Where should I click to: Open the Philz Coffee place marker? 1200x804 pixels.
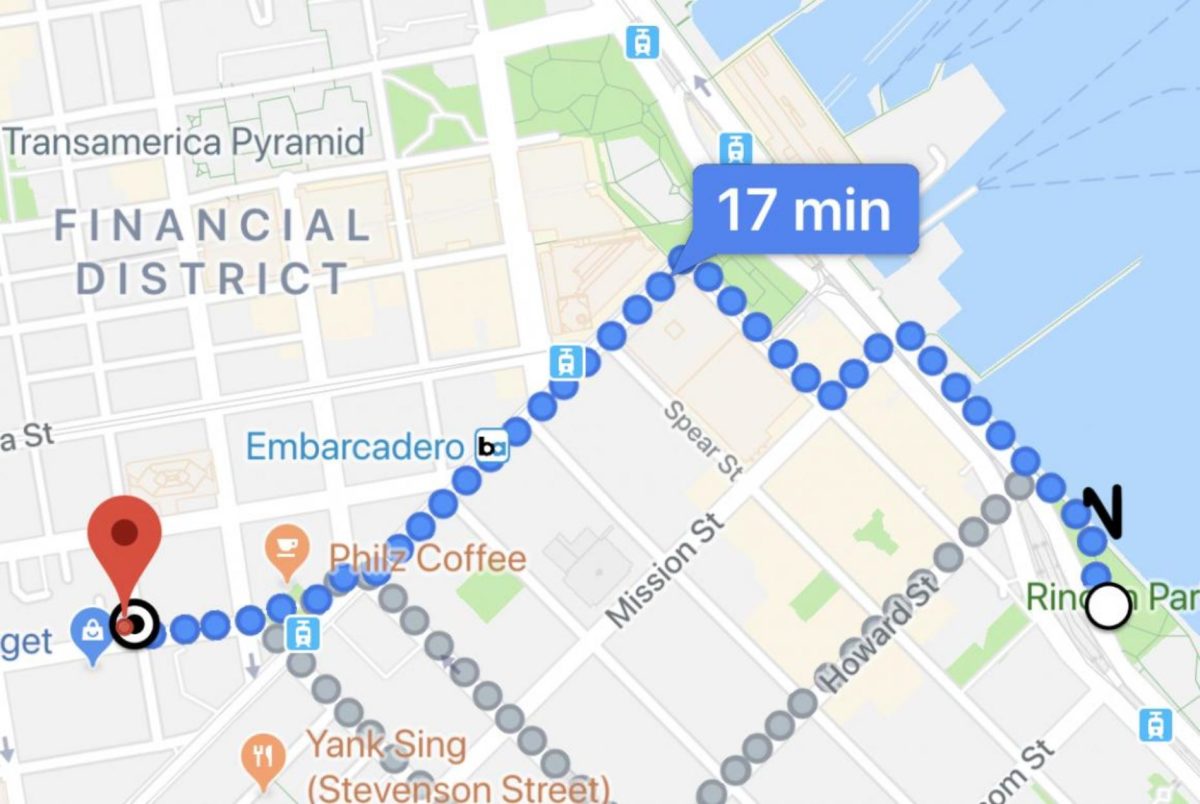pyautogui.click(x=288, y=547)
